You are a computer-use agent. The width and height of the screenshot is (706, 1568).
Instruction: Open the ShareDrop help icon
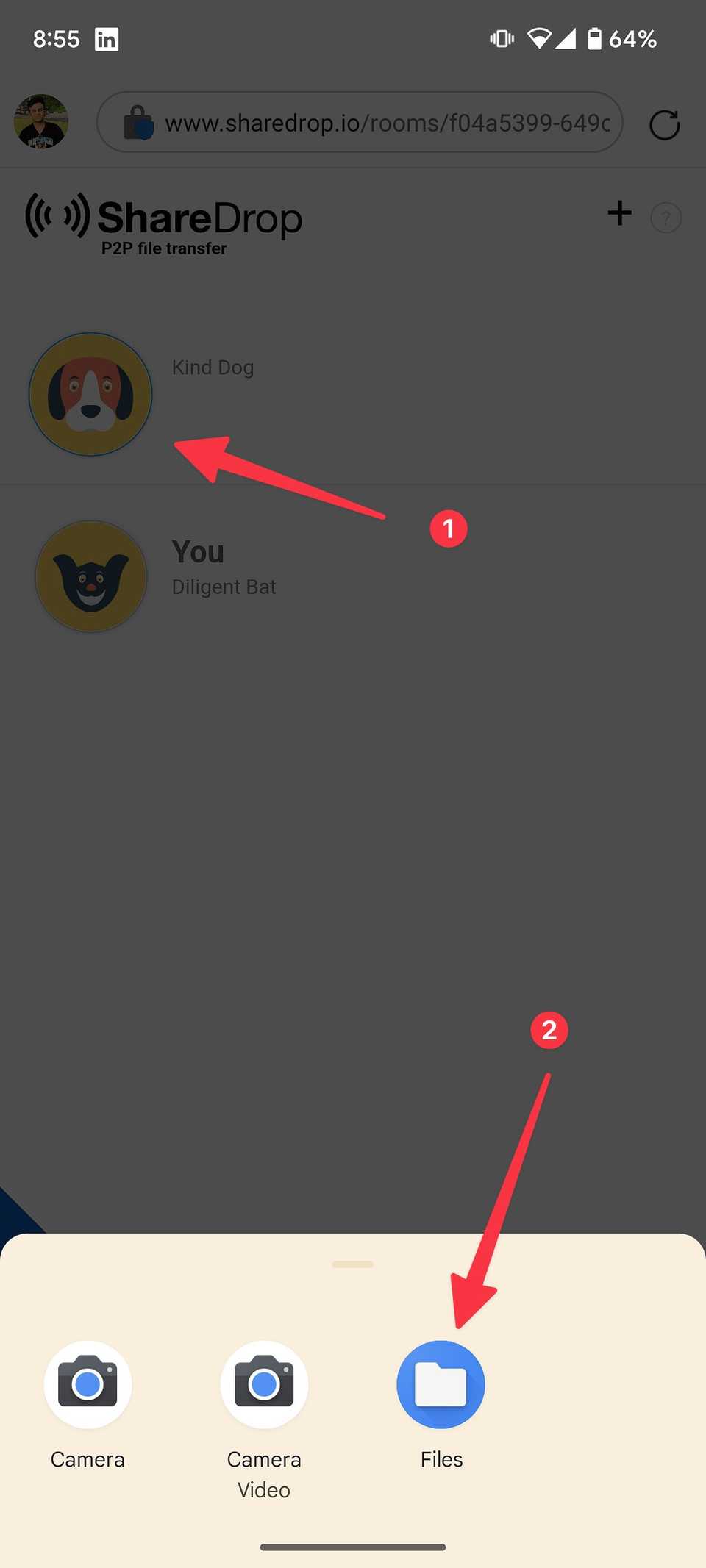pyautogui.click(x=666, y=218)
